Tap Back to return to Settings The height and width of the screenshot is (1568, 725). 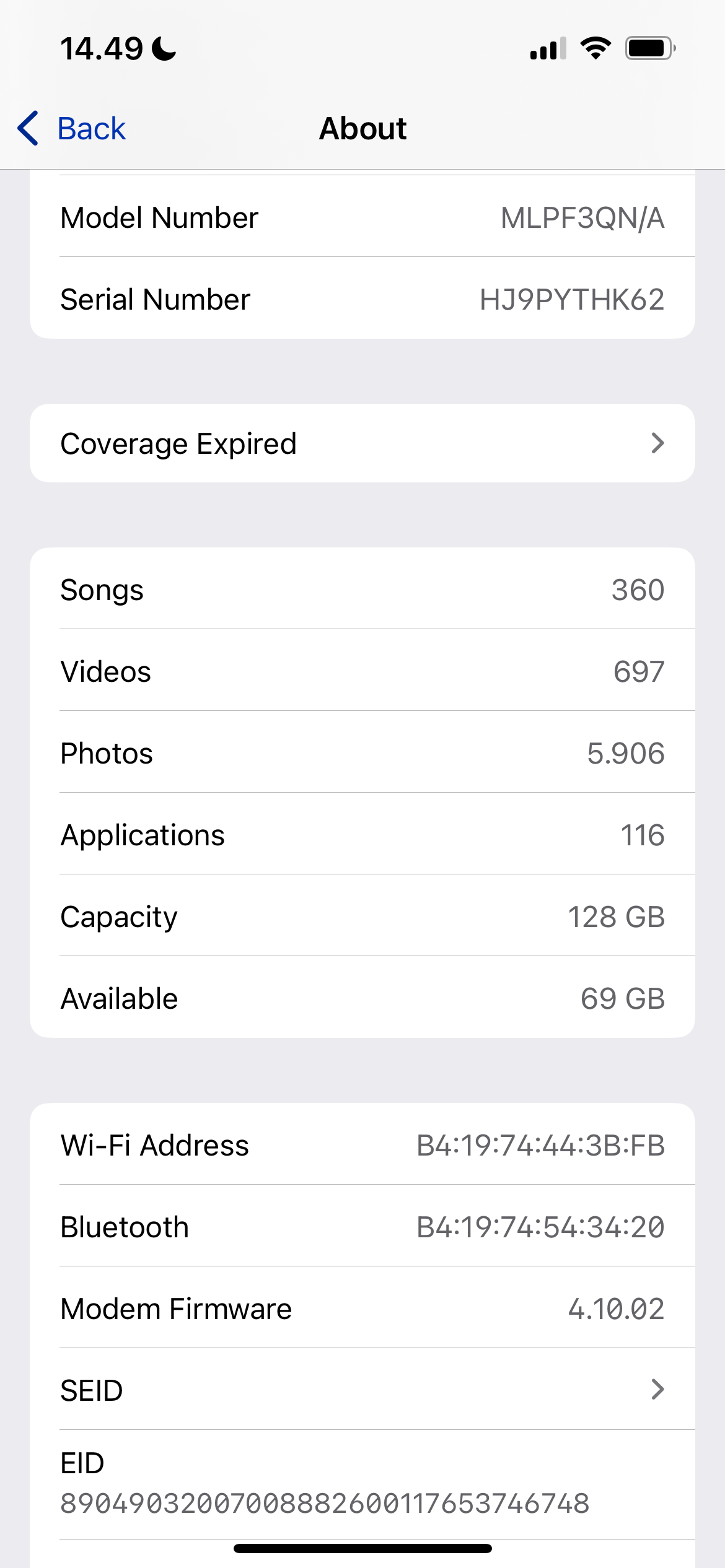click(x=91, y=128)
